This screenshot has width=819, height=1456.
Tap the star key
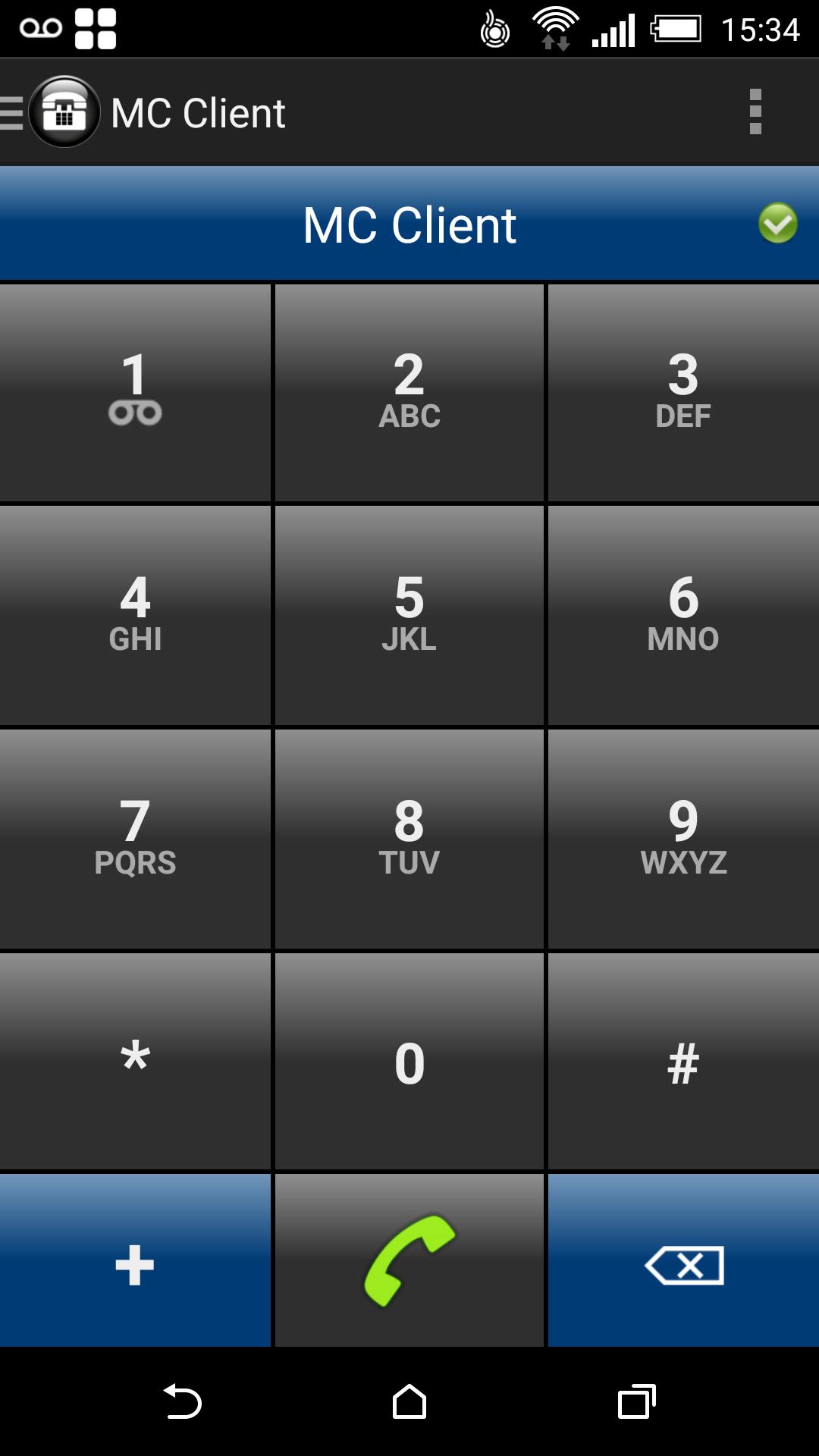(x=135, y=1061)
